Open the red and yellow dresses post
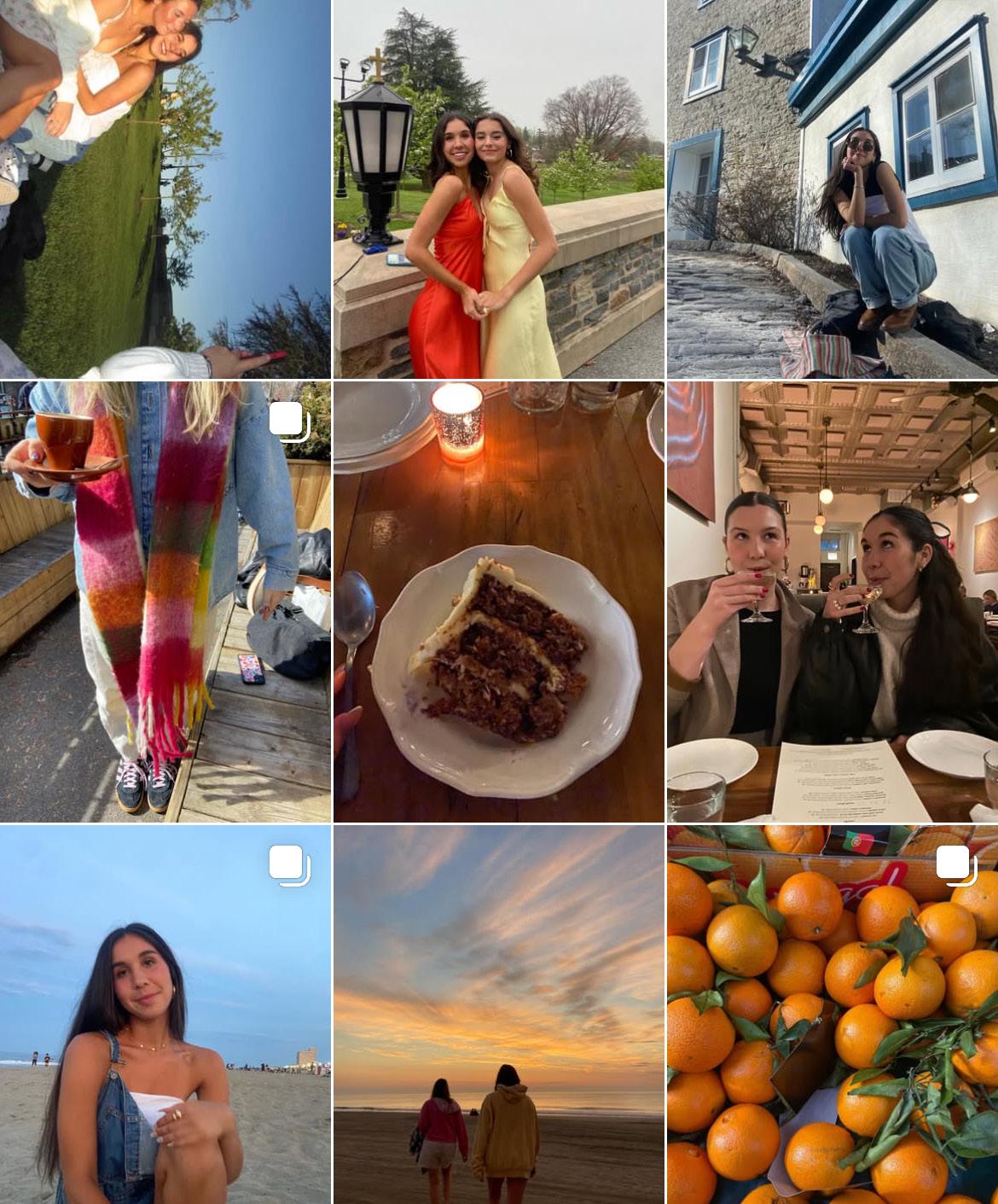This screenshot has height=1204, width=998. point(498,189)
